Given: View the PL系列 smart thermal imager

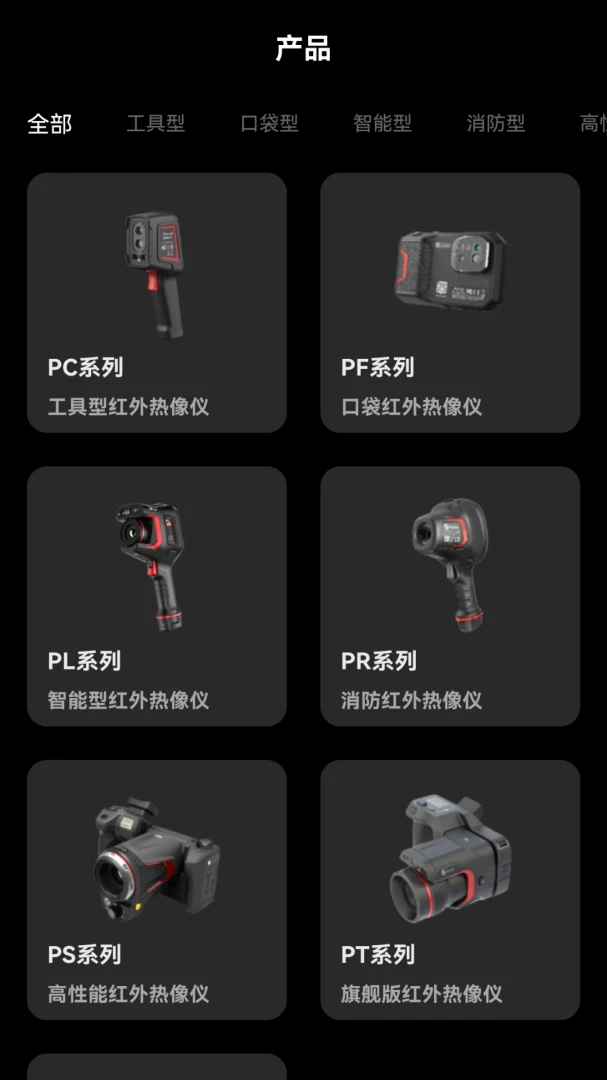Looking at the screenshot, I should point(157,596).
